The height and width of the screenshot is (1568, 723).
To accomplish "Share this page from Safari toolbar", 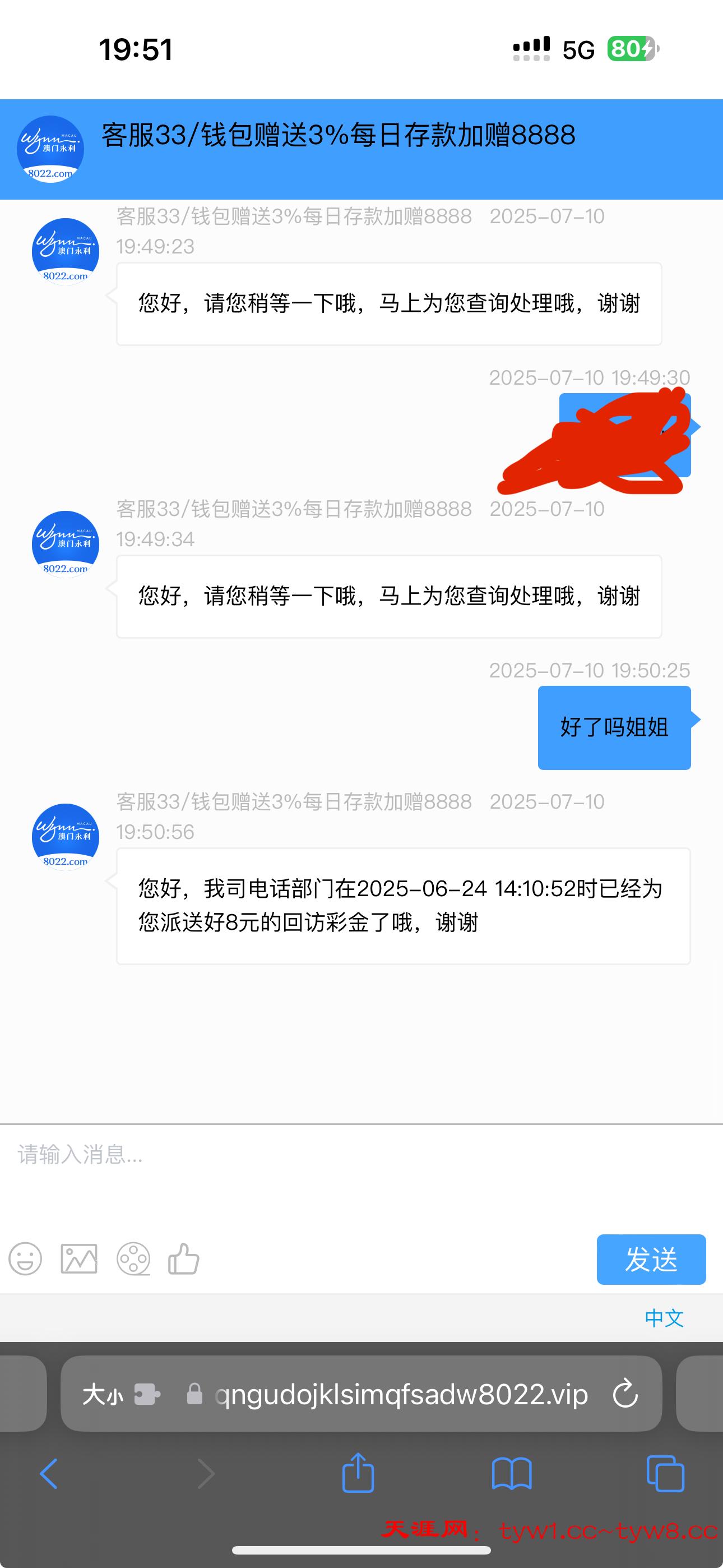I will click(x=358, y=1473).
